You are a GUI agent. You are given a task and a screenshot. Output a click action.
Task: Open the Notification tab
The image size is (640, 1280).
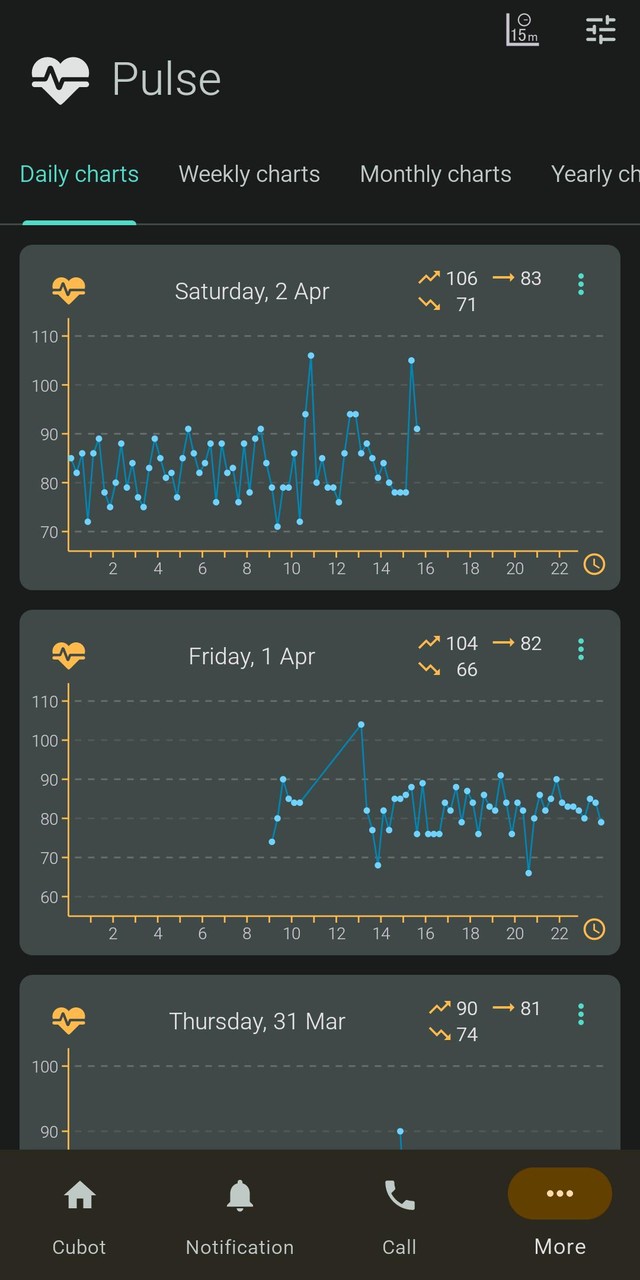point(240,1215)
